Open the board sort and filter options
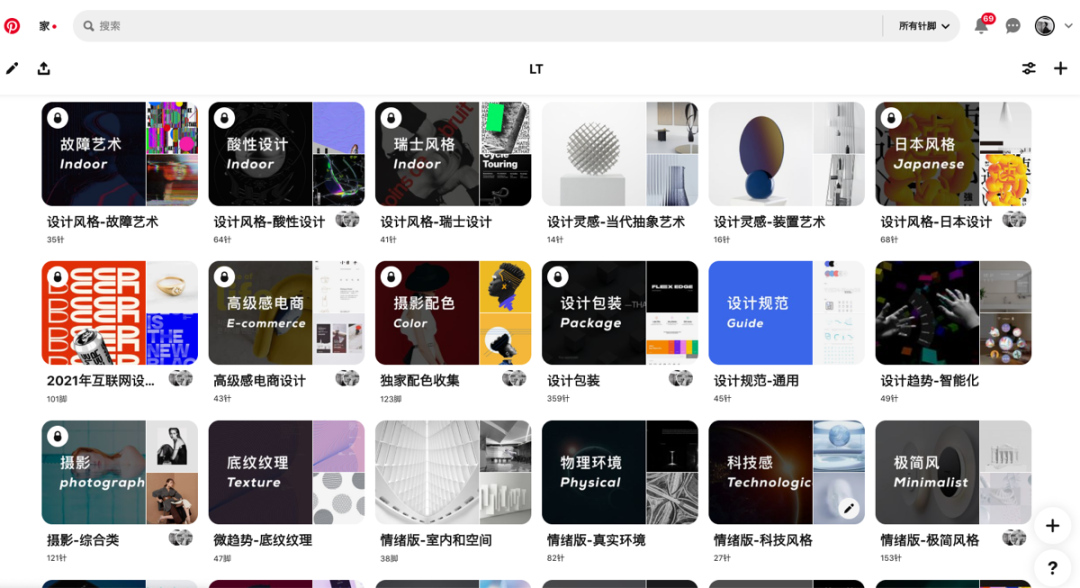Viewport: 1080px width, 588px height. coord(1029,68)
